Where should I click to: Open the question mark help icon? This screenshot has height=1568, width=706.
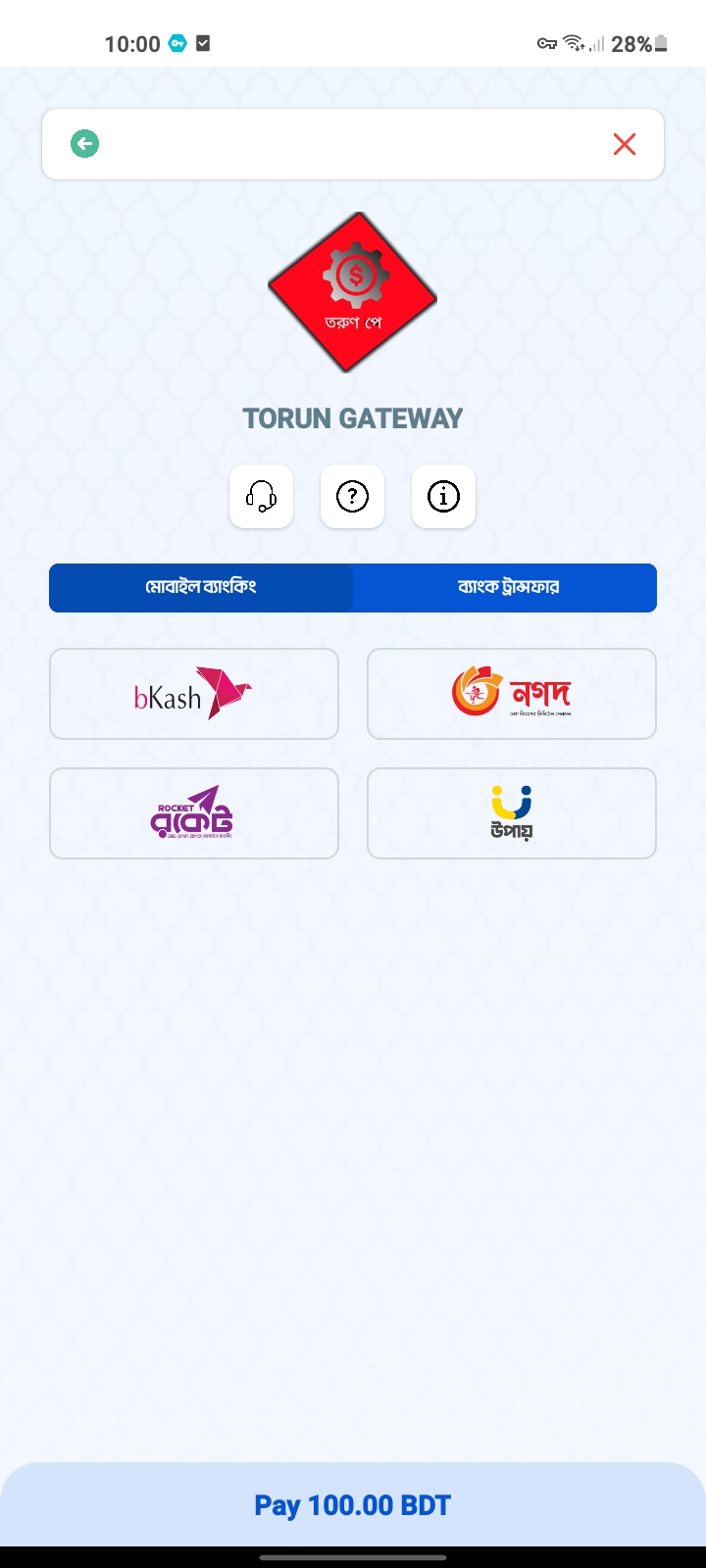pos(353,497)
